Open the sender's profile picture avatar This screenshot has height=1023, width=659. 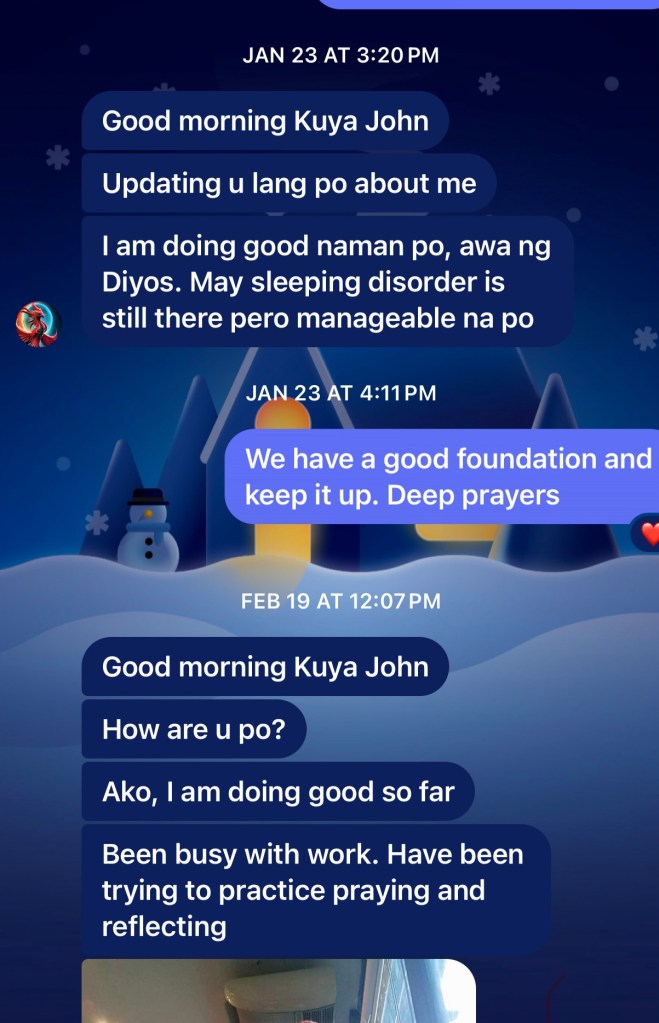[38, 325]
